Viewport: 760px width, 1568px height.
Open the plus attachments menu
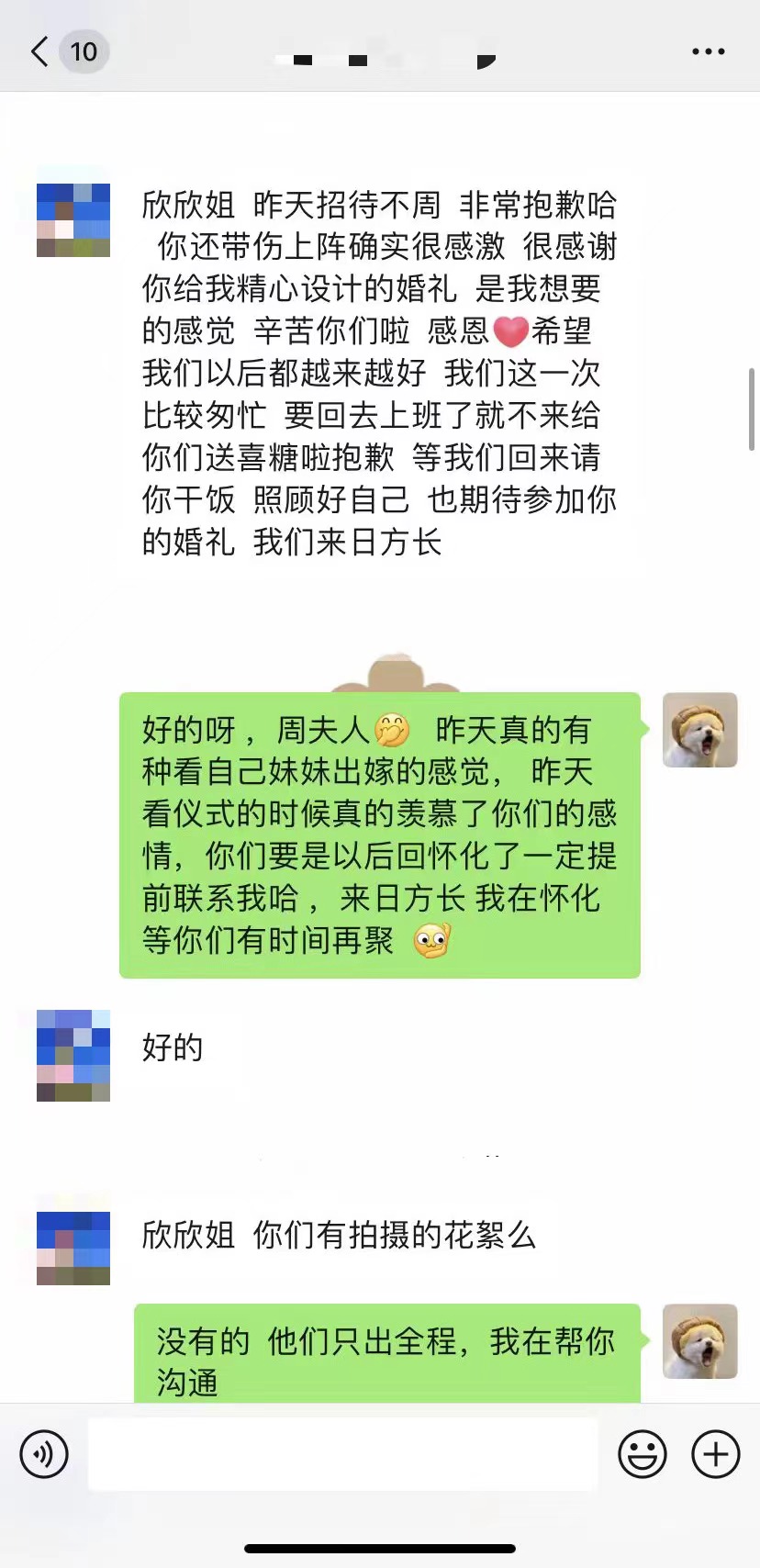[x=716, y=1454]
